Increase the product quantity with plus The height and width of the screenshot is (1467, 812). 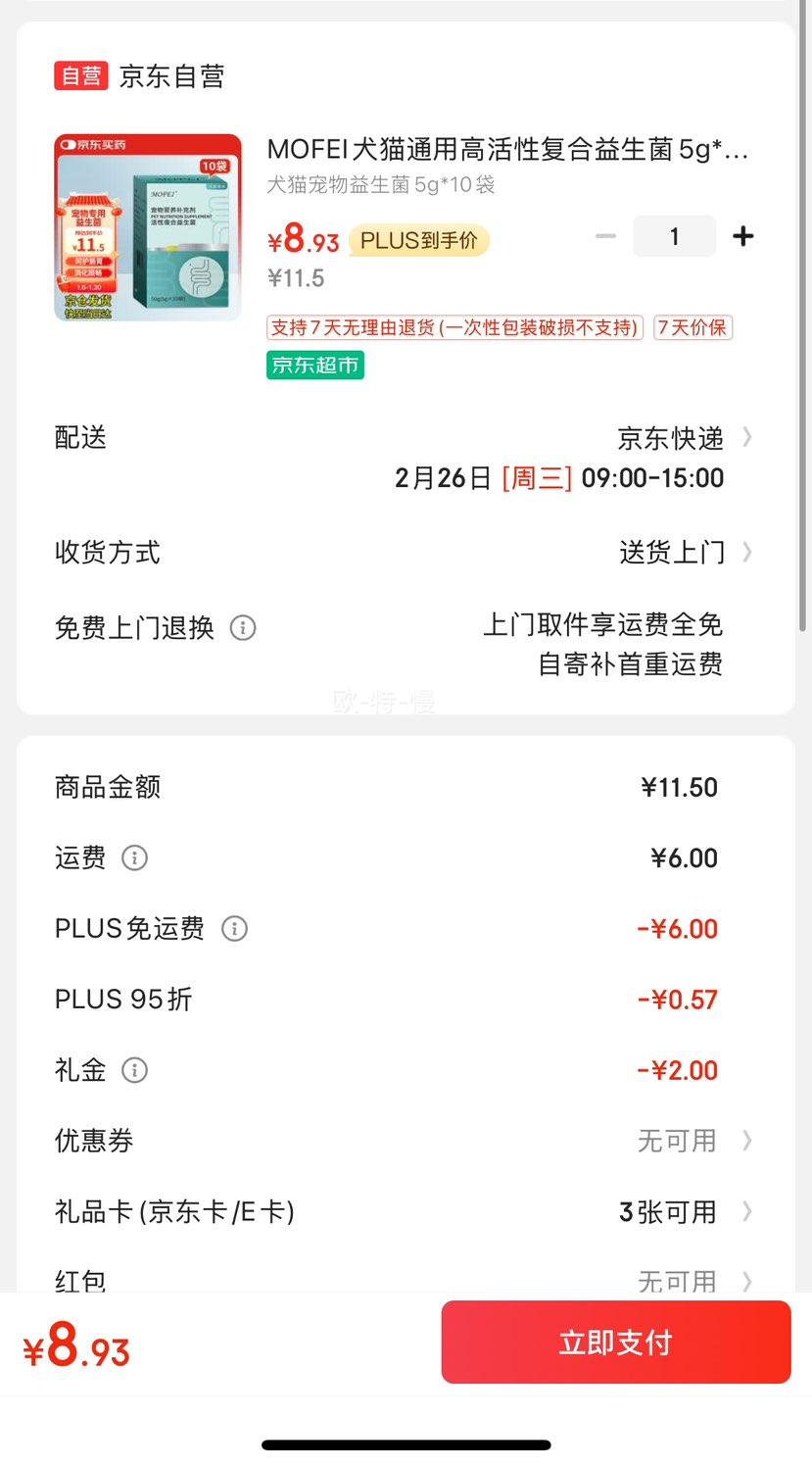point(743,236)
